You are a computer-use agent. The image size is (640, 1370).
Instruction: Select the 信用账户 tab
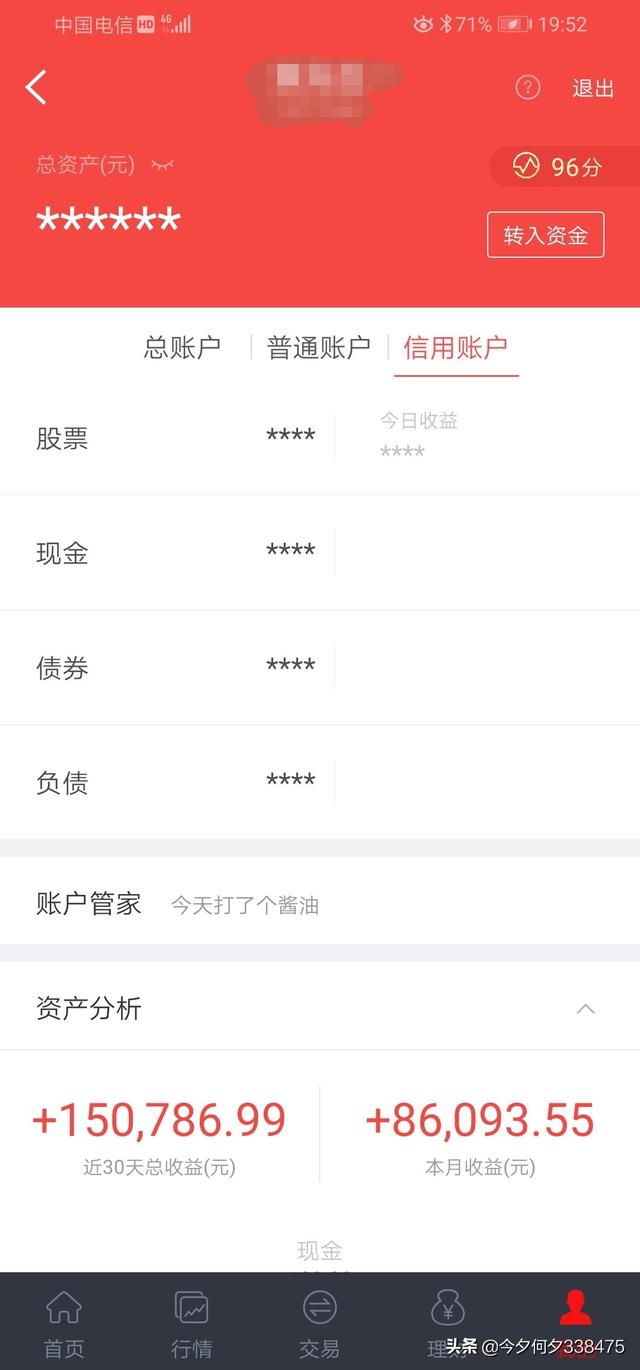tap(456, 348)
